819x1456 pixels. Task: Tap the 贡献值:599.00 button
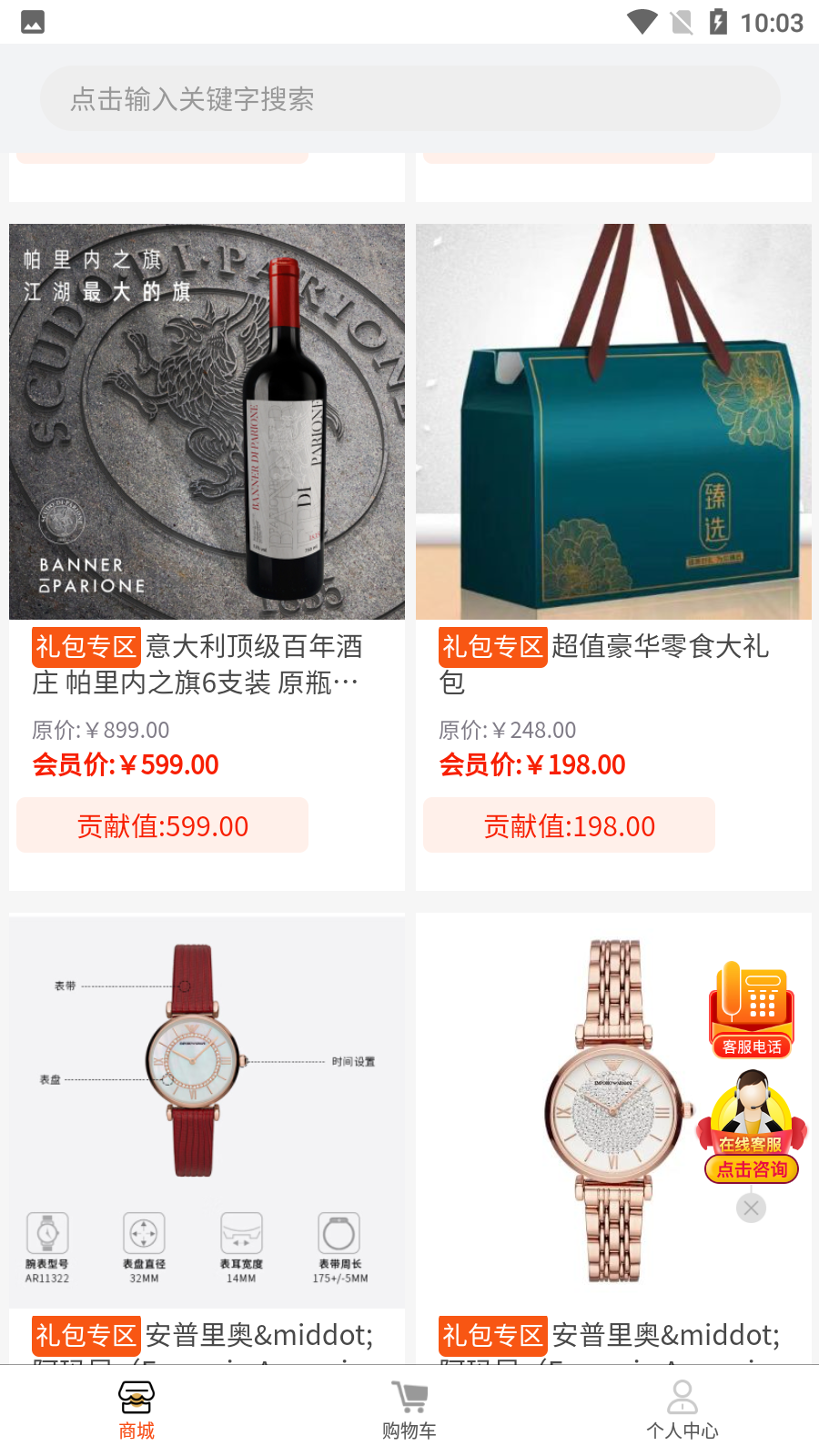(x=163, y=825)
